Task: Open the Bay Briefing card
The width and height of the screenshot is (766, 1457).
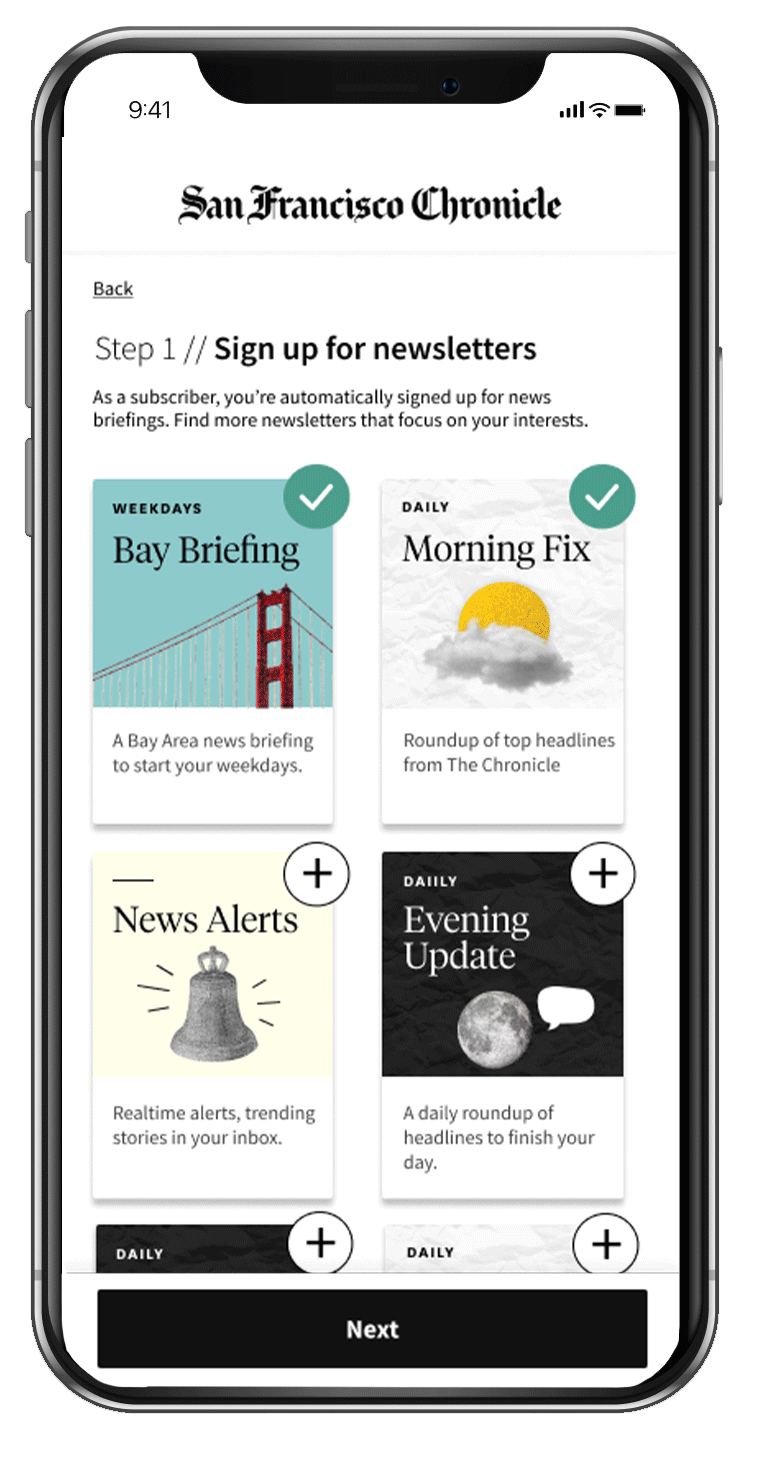Action: 213,652
